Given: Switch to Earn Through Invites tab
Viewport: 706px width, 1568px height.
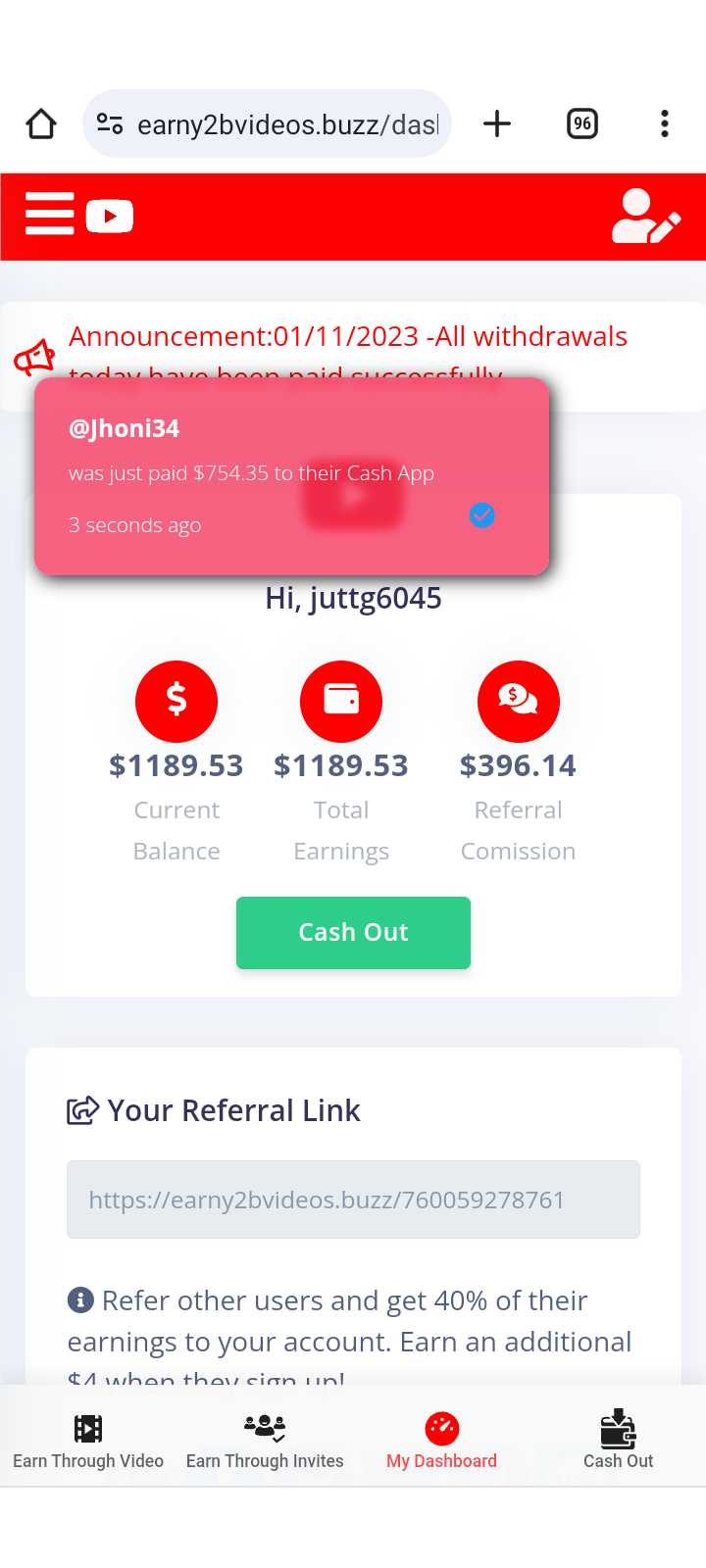Looking at the screenshot, I should pyautogui.click(x=265, y=1441).
